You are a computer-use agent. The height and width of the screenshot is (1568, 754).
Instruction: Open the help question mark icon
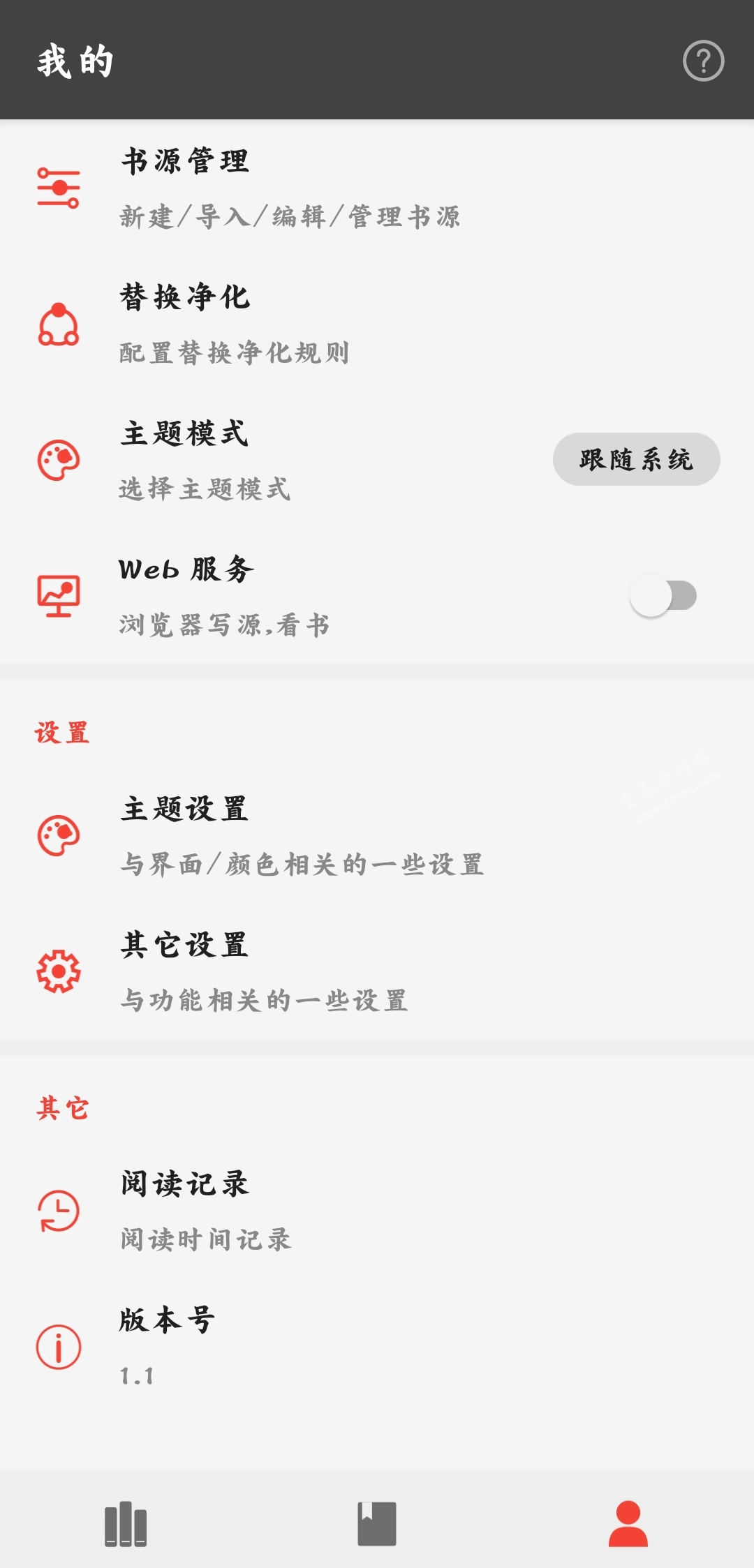pos(703,61)
